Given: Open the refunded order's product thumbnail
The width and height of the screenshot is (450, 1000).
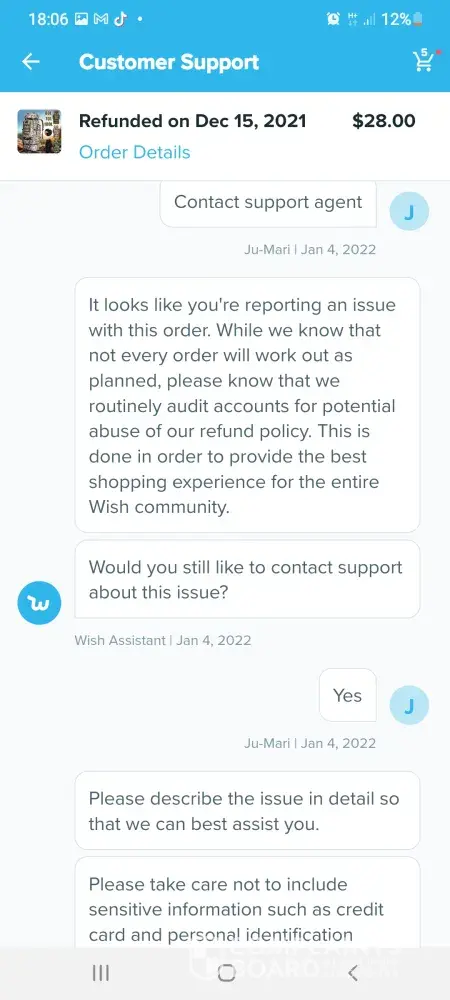Looking at the screenshot, I should coord(40,131).
